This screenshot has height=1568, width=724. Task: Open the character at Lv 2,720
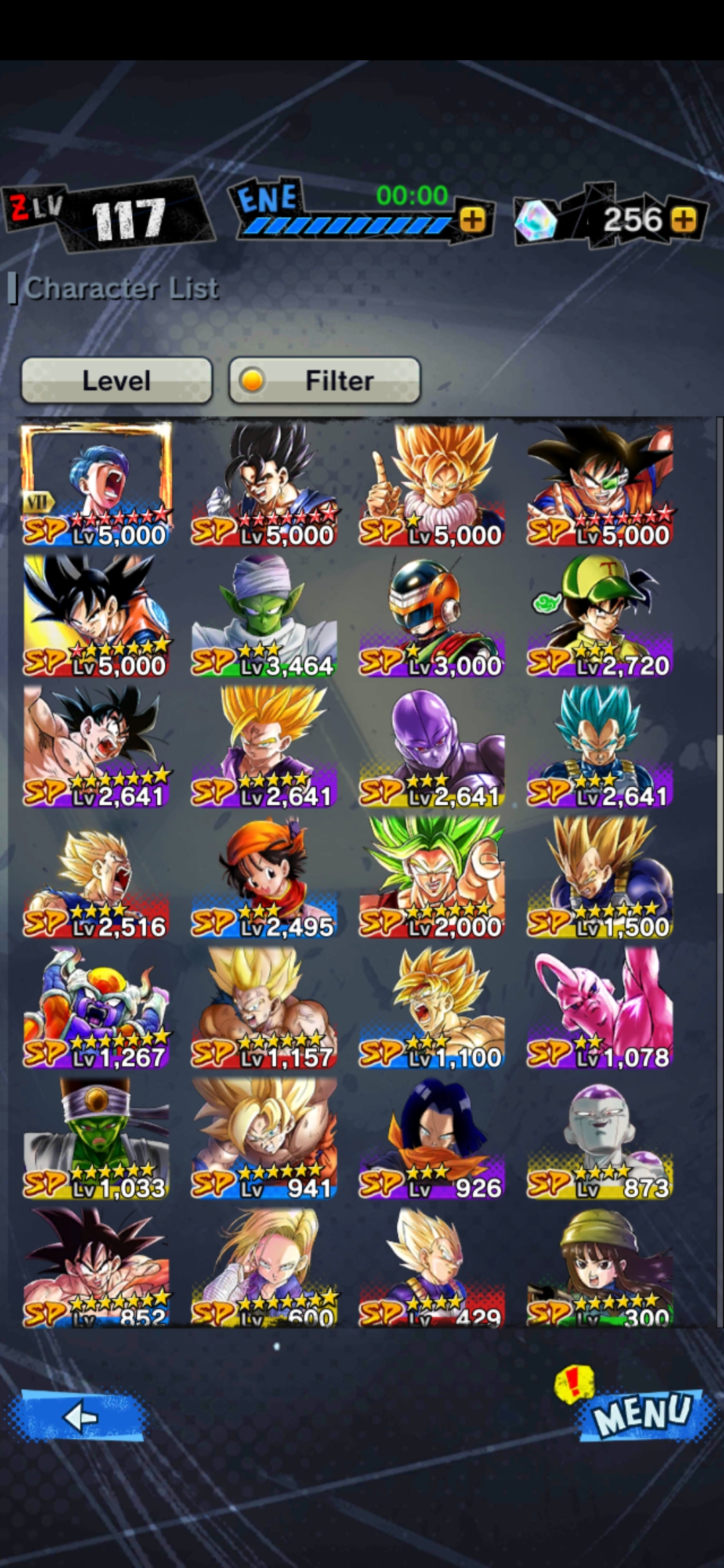(599, 615)
